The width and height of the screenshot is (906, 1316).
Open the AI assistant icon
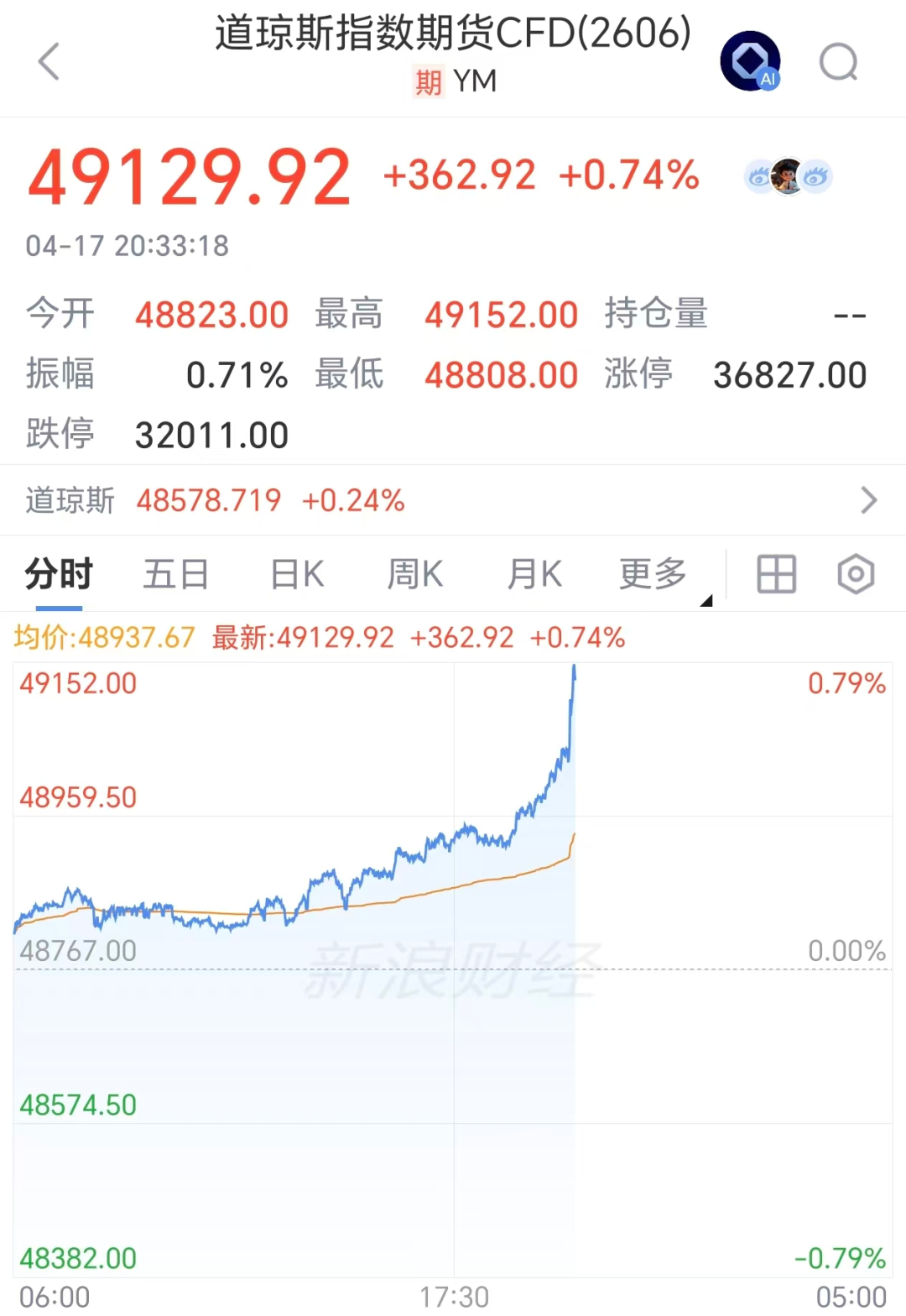pyautogui.click(x=750, y=61)
